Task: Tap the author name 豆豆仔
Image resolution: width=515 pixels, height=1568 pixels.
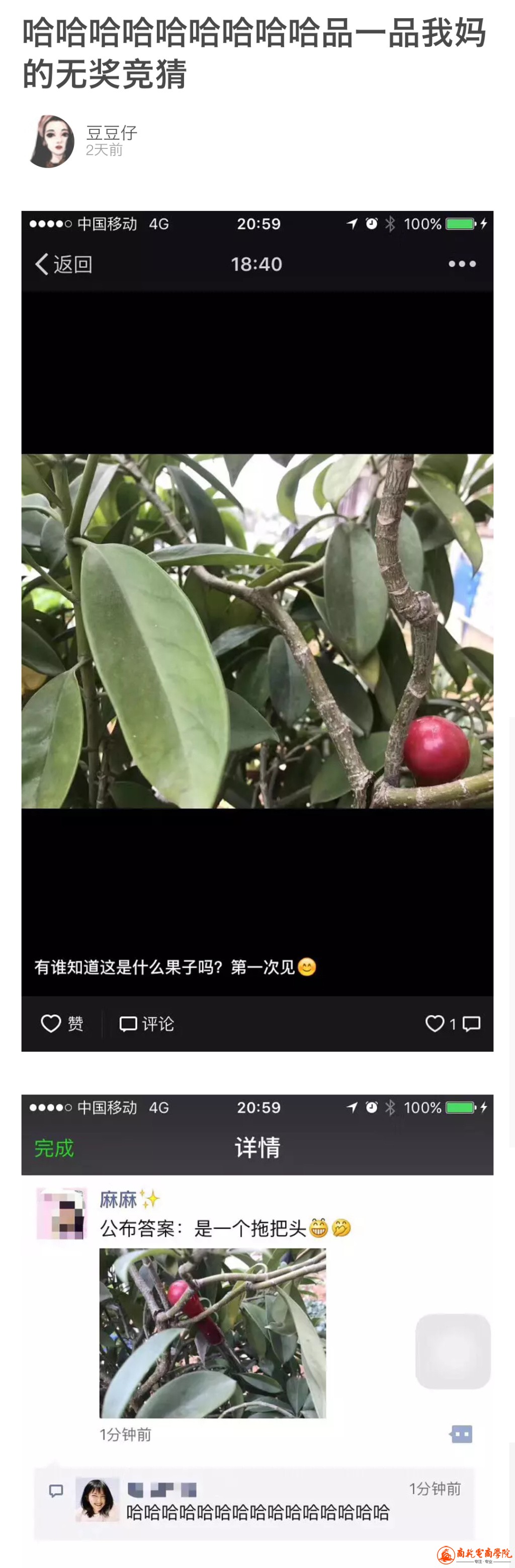Action: coord(111,133)
